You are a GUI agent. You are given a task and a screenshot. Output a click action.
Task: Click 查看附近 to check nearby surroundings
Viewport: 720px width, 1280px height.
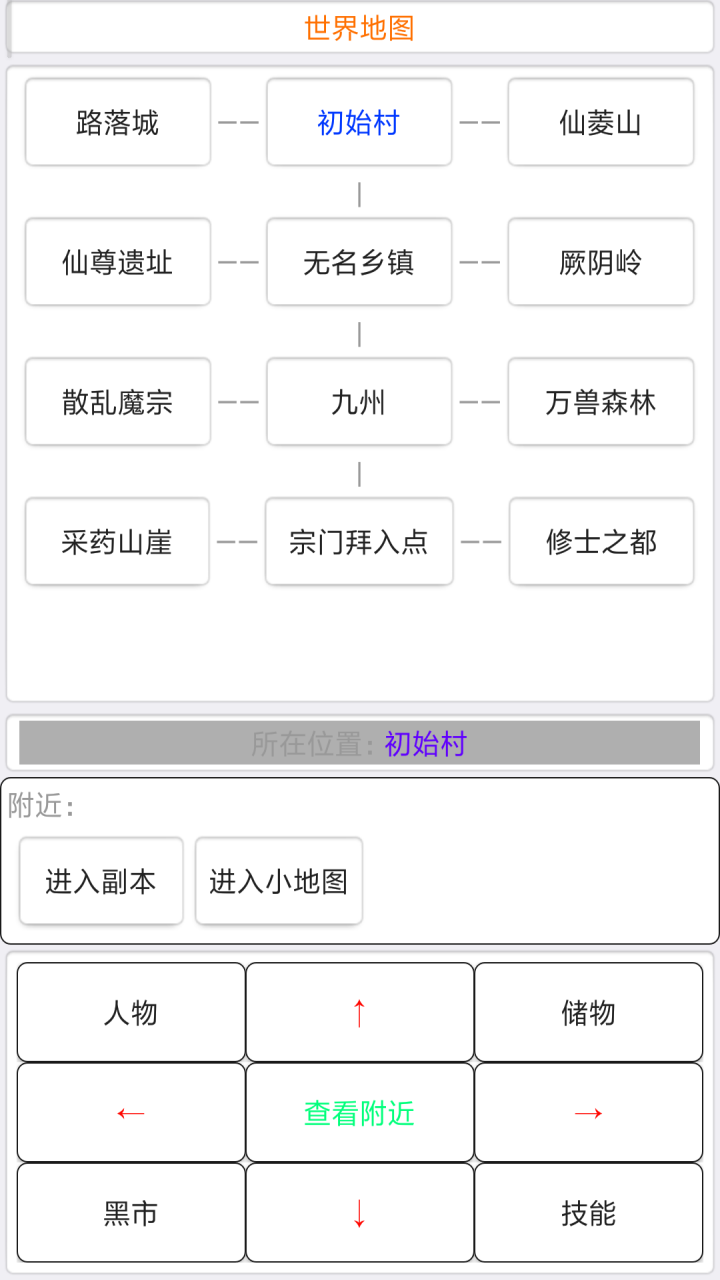(x=358, y=1112)
